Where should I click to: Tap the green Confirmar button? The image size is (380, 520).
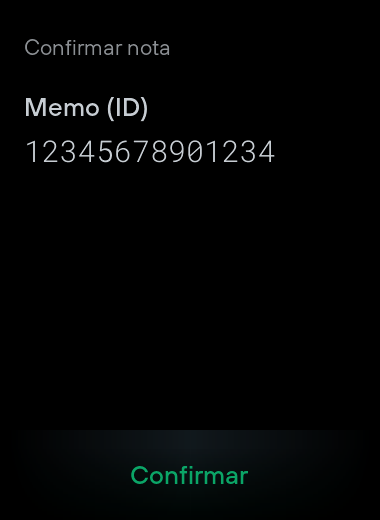[x=189, y=475]
